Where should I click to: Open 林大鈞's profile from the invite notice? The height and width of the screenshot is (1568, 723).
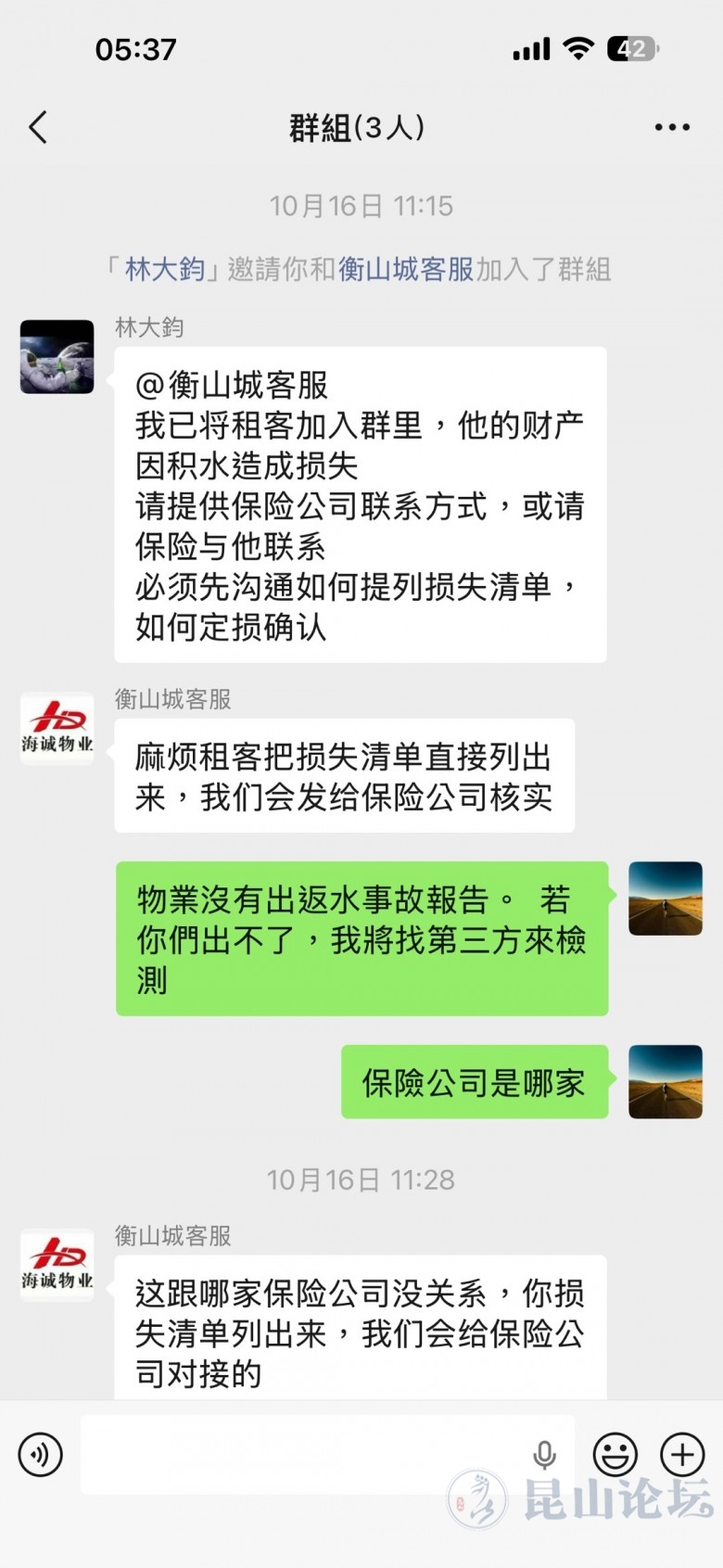(165, 270)
